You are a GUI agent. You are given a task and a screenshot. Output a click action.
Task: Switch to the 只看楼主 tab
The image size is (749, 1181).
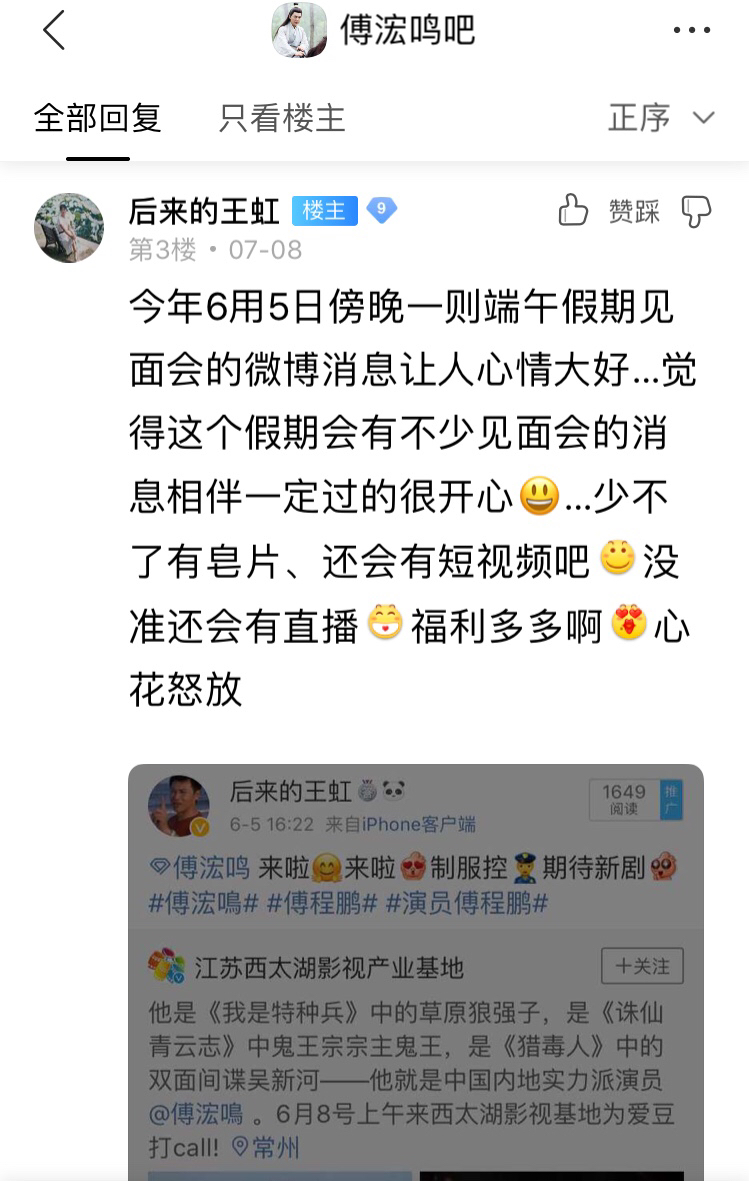pos(282,118)
